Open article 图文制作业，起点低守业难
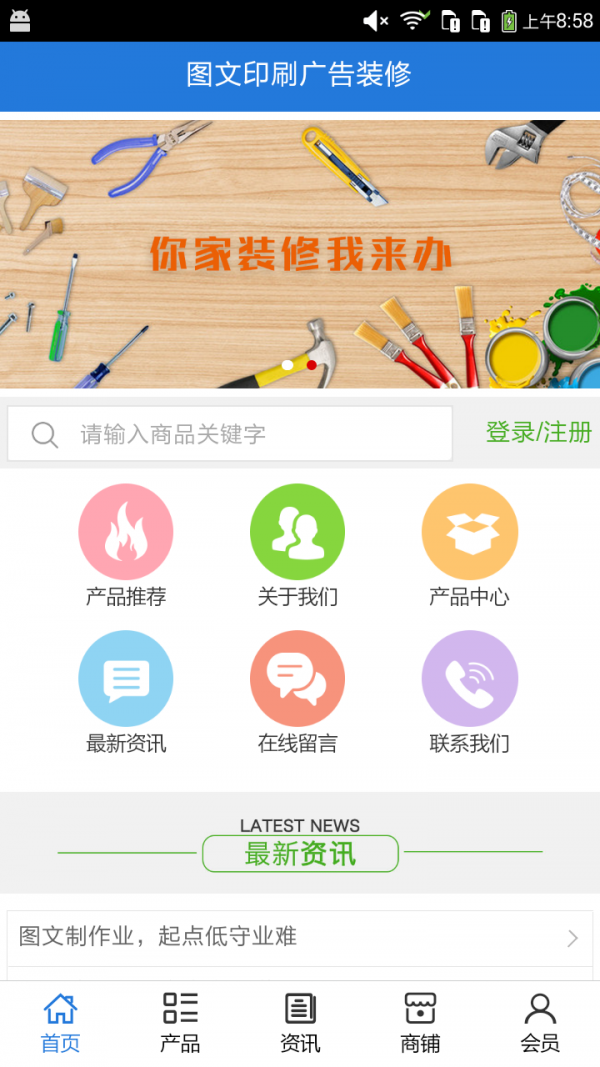Image resolution: width=600 pixels, height=1067 pixels. click(300, 937)
